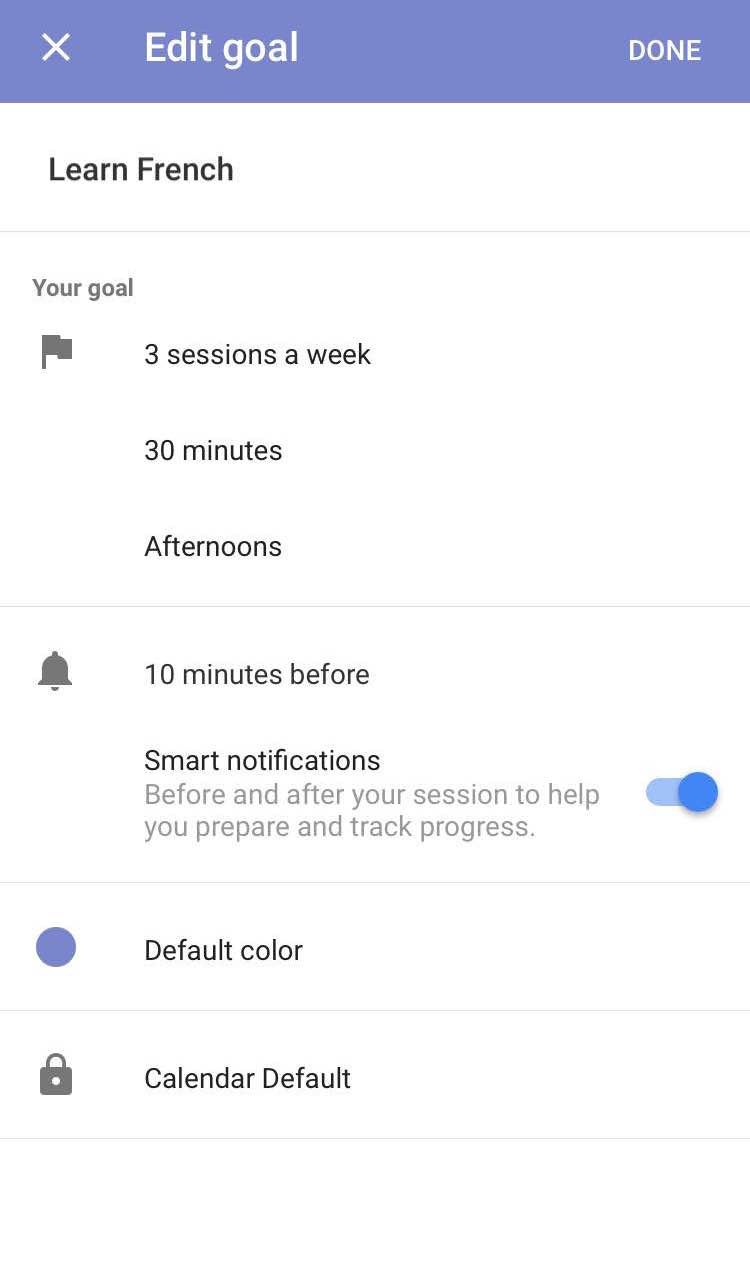Close the Edit goal screen
The image size is (750, 1285).
pyautogui.click(x=56, y=47)
